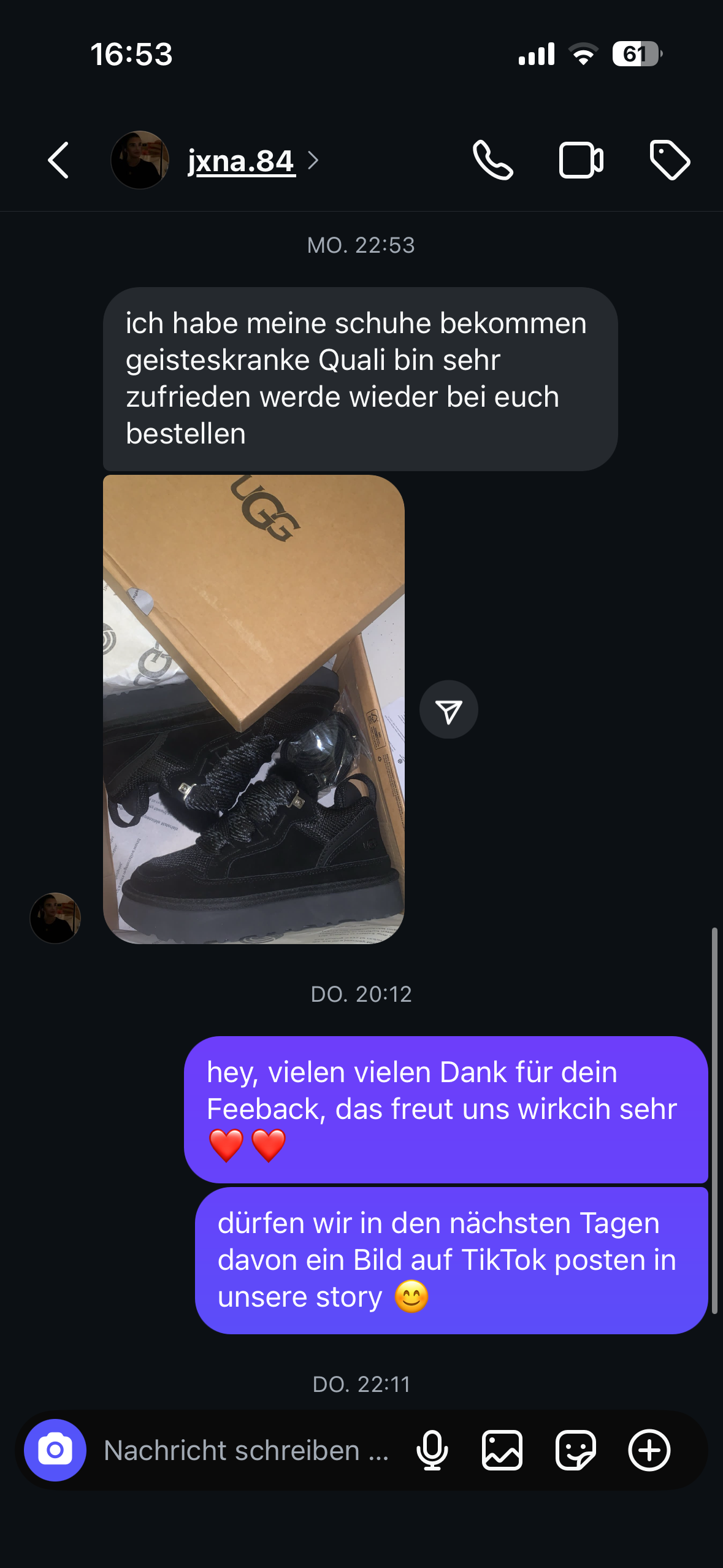Image resolution: width=723 pixels, height=1568 pixels.
Task: Attach a picture from the gallery
Action: point(502,1451)
